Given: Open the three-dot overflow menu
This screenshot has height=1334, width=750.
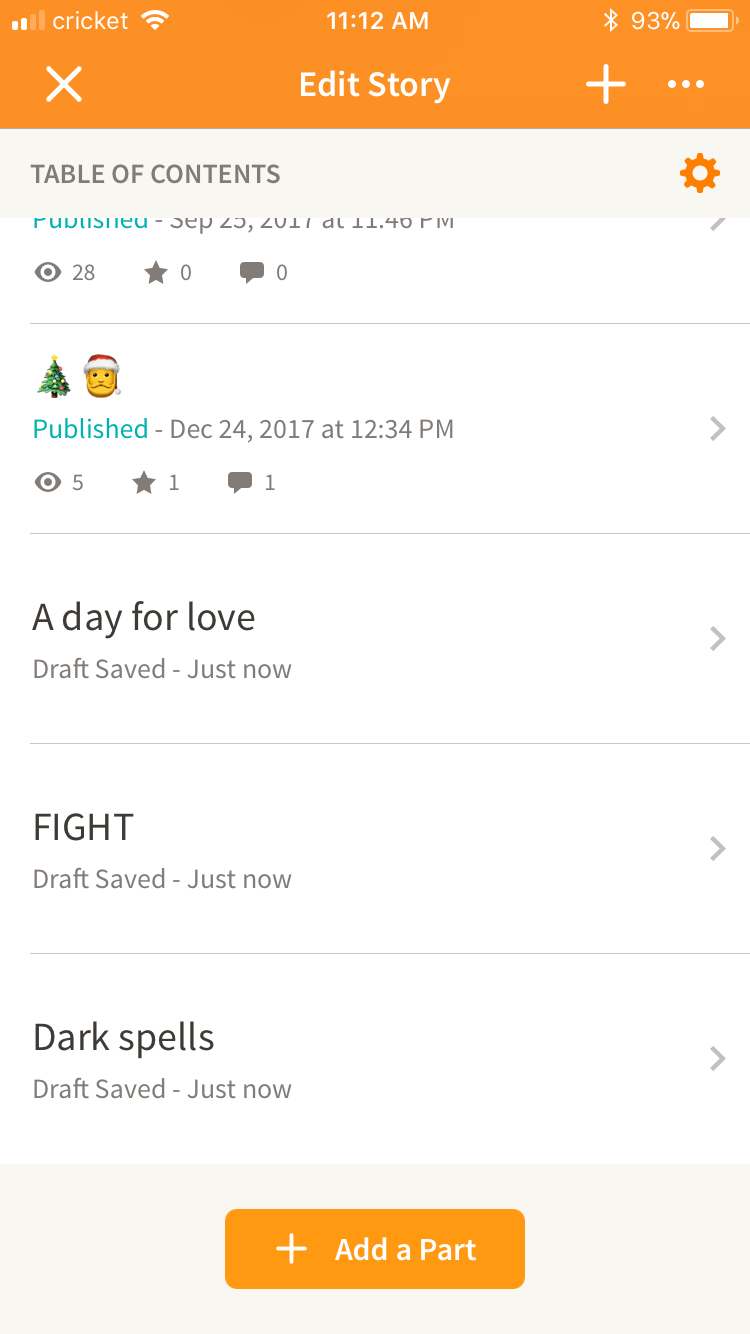Looking at the screenshot, I should 686,85.
